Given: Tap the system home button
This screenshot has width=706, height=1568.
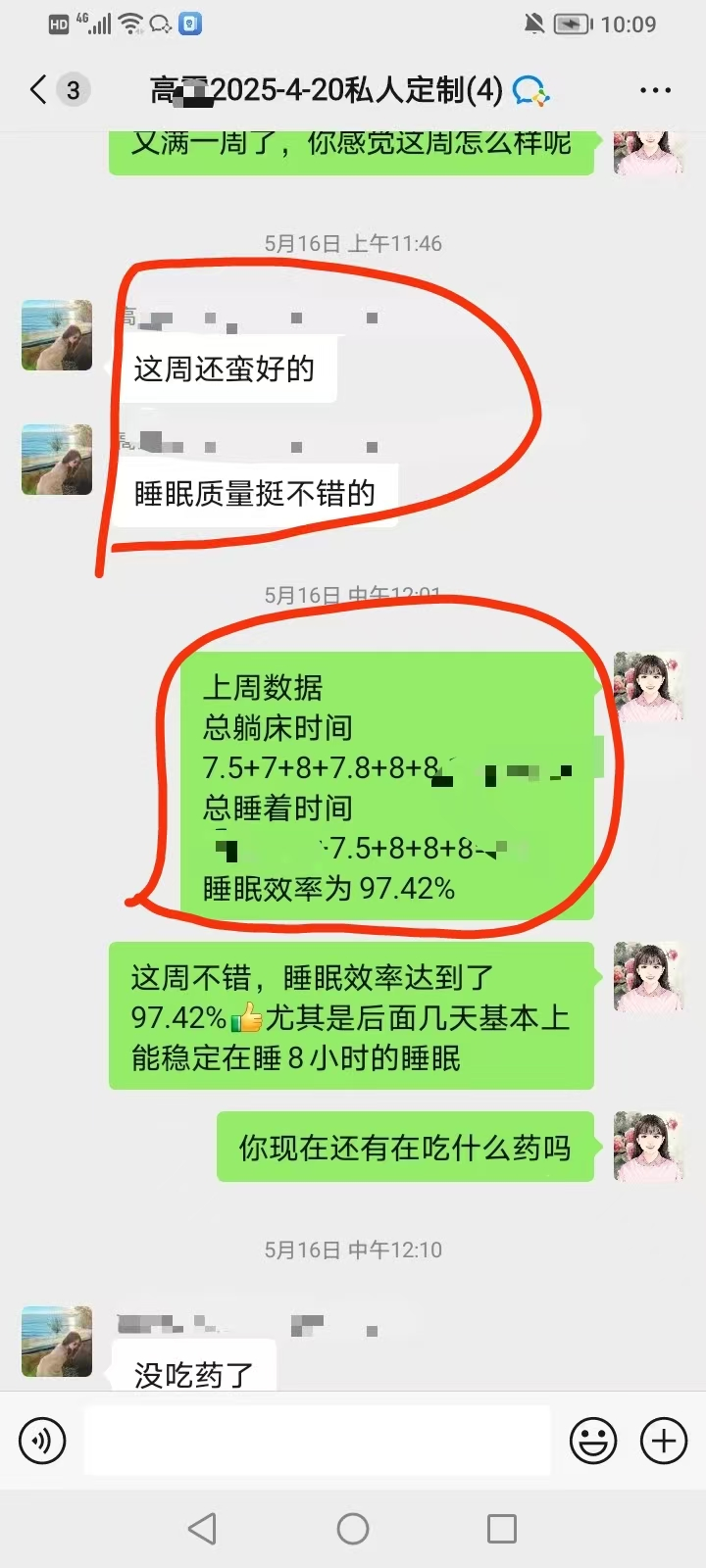Looking at the screenshot, I should point(353,1528).
